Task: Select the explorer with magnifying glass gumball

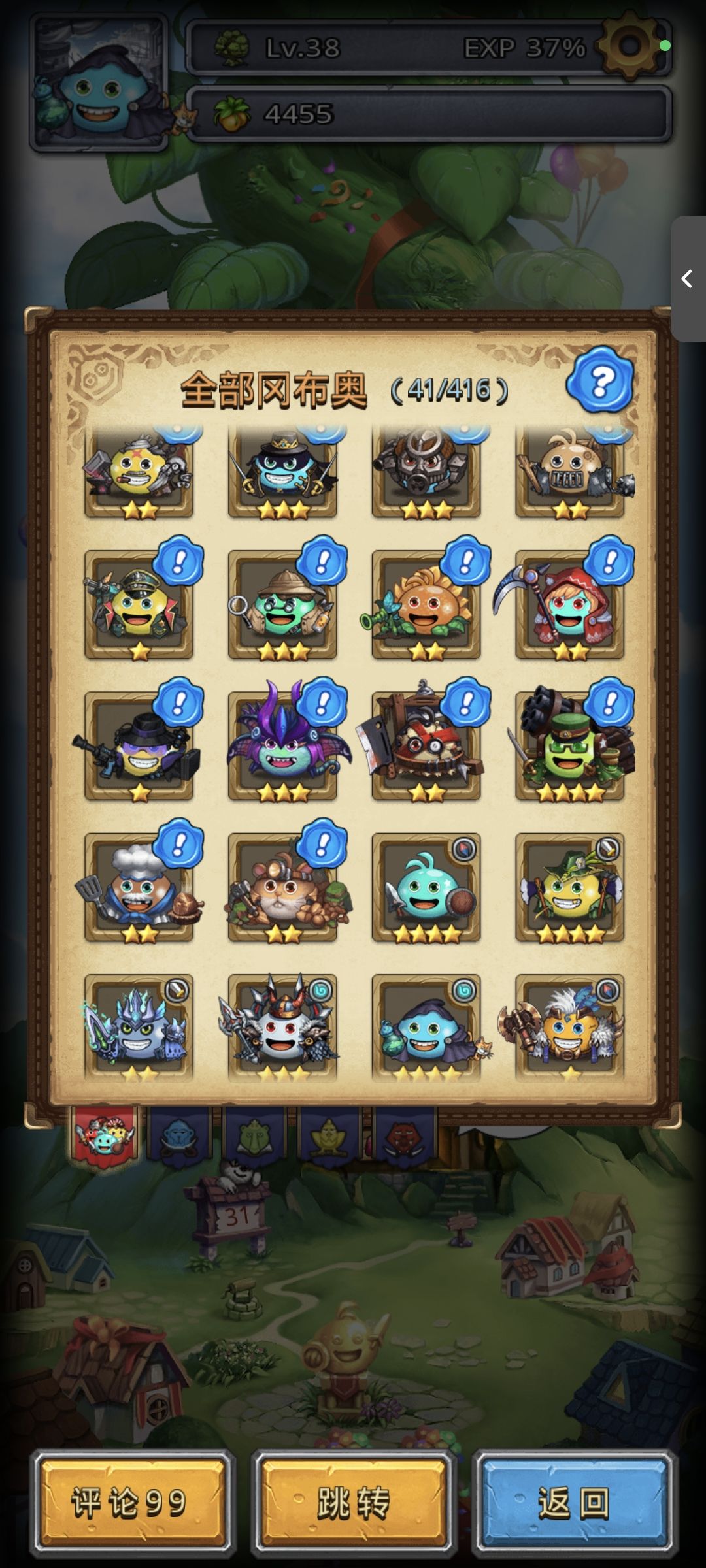Action: point(282,605)
